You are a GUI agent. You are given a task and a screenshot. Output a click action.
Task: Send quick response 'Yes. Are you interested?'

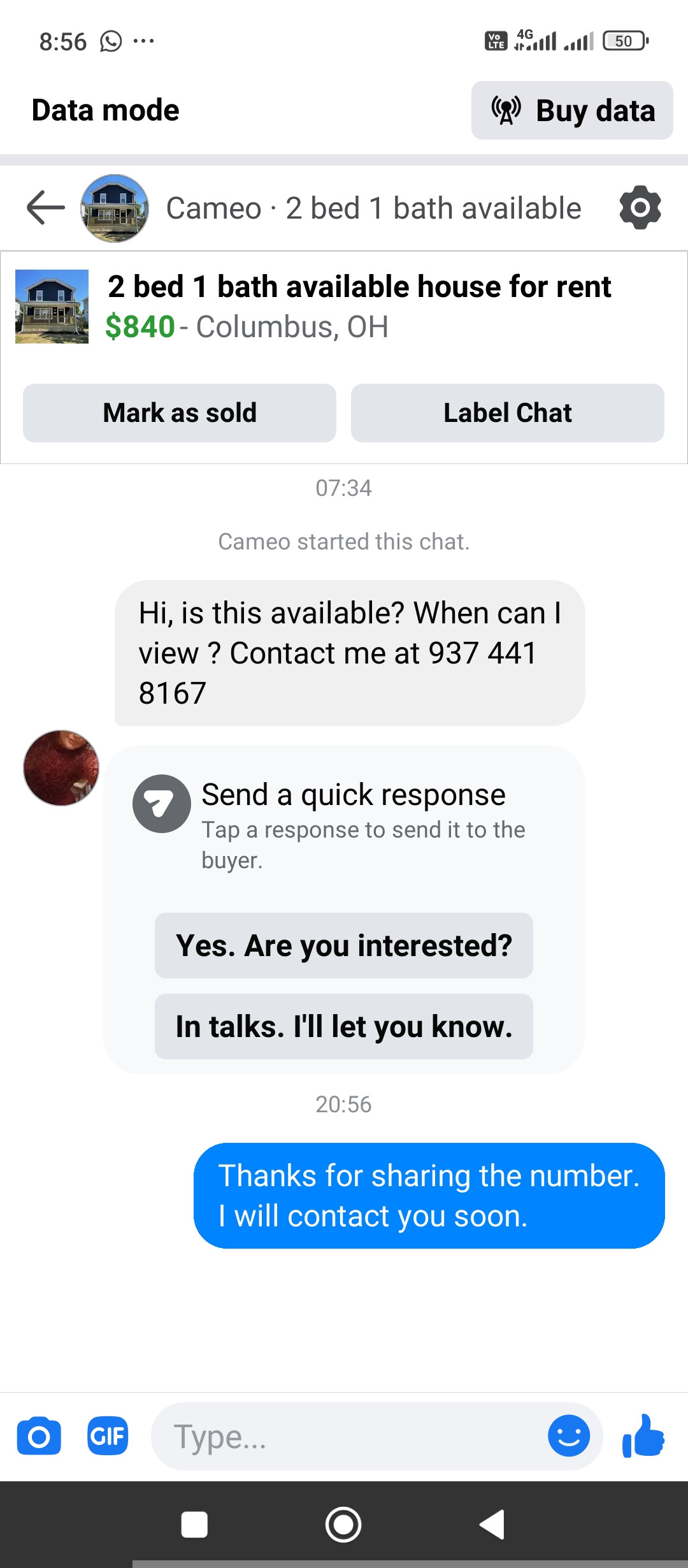[x=344, y=945]
